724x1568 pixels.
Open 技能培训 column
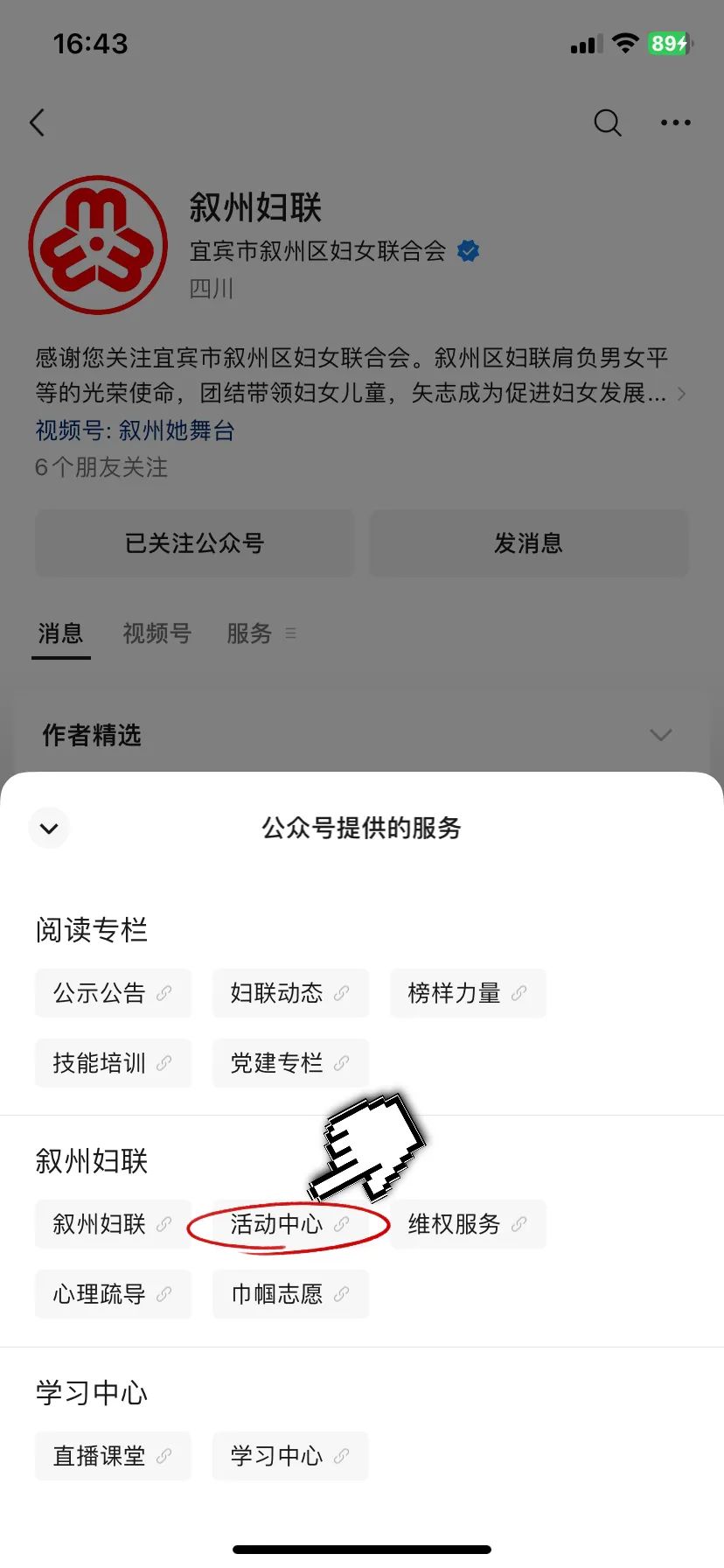click(113, 1063)
